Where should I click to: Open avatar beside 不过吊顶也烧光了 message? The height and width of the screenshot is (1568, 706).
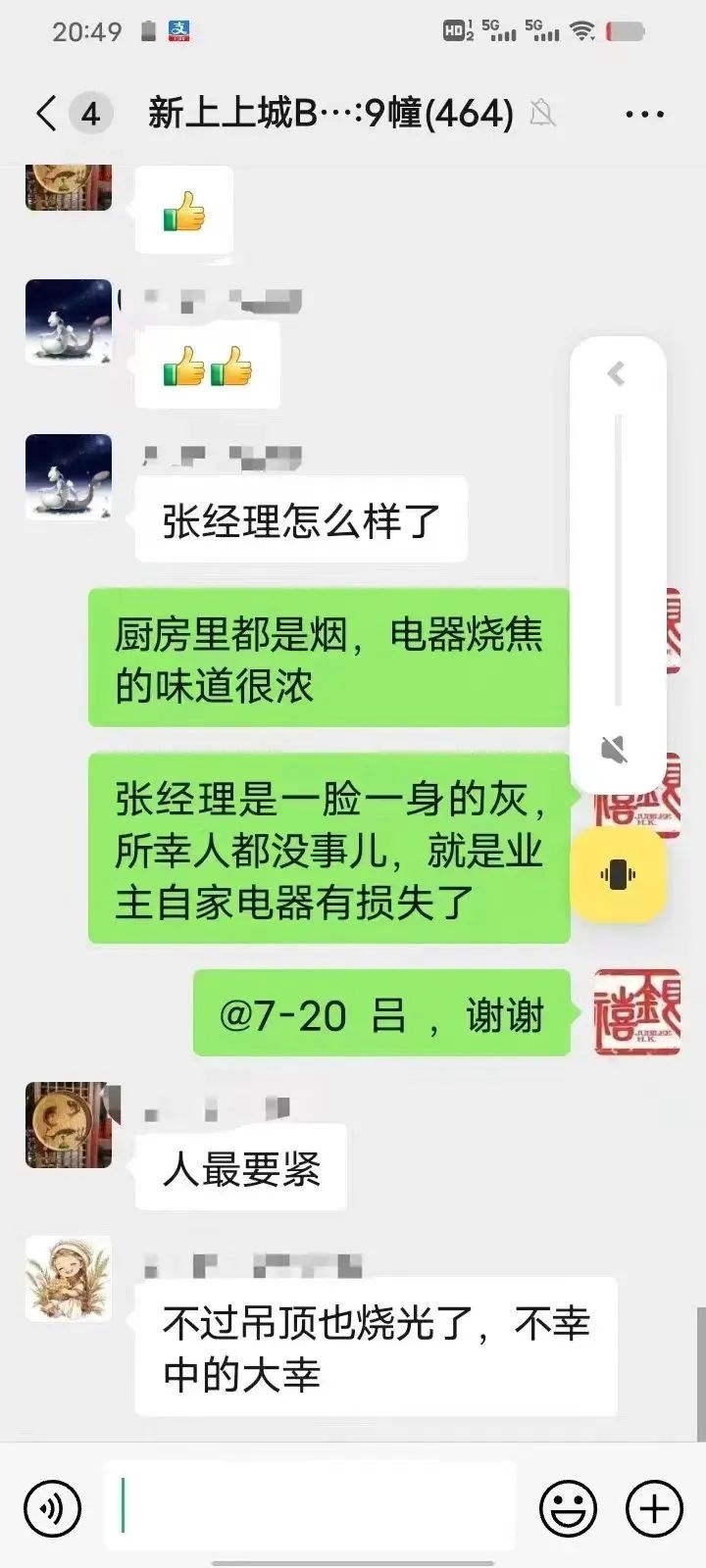pos(68,1278)
